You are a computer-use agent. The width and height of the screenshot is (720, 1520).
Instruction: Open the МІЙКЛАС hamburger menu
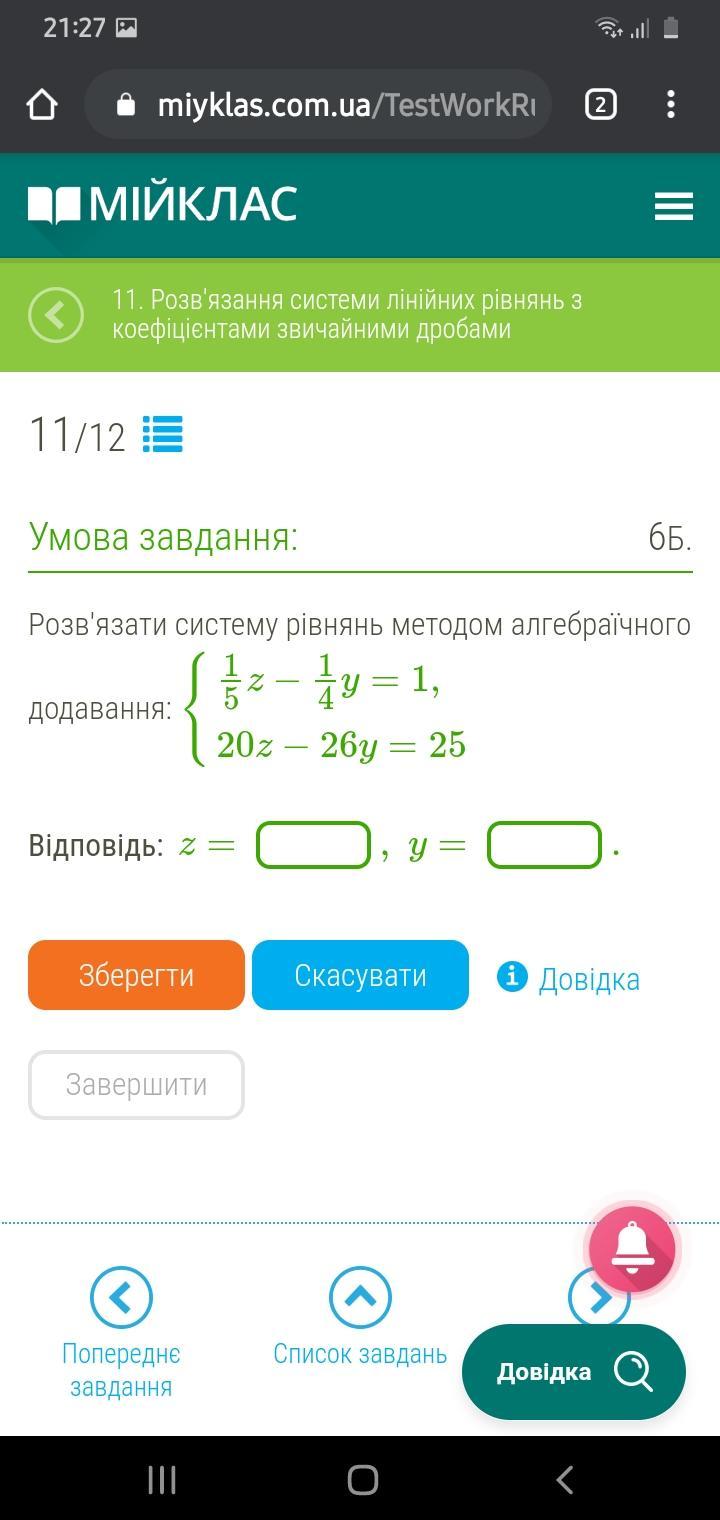pos(673,206)
